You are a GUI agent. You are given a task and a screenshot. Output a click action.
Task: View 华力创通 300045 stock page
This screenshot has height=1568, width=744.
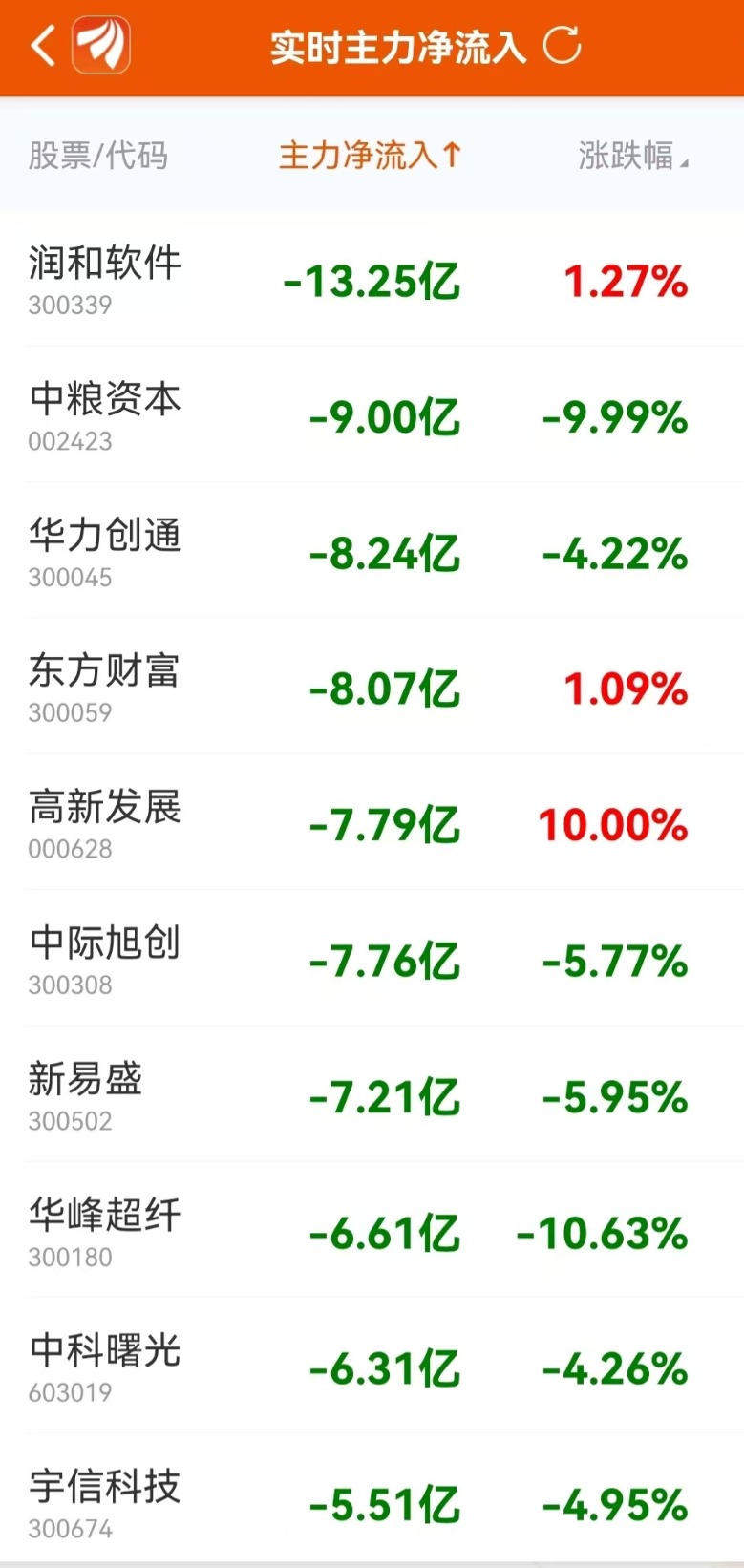tap(105, 551)
